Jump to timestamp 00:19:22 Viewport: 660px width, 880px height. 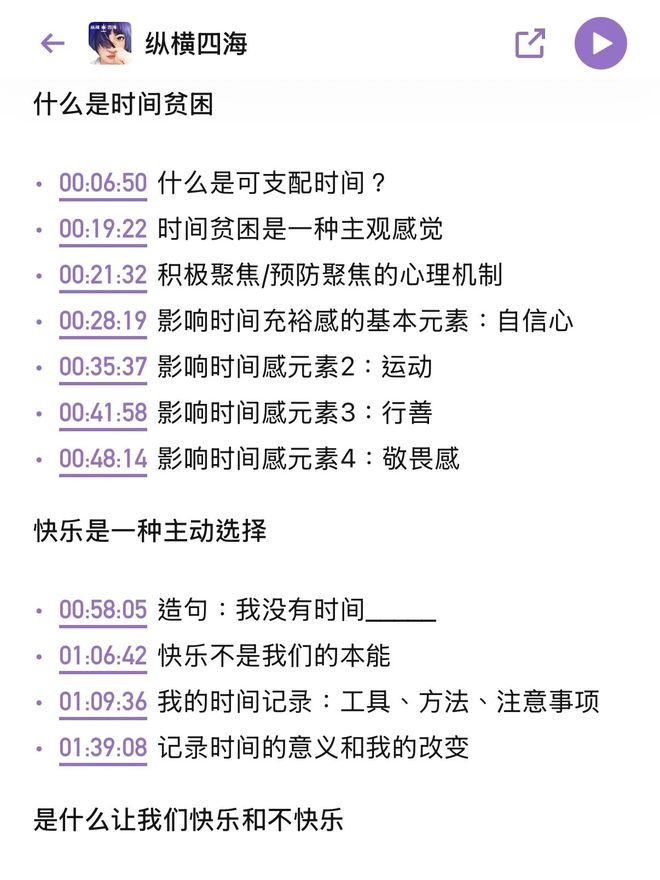tap(103, 229)
